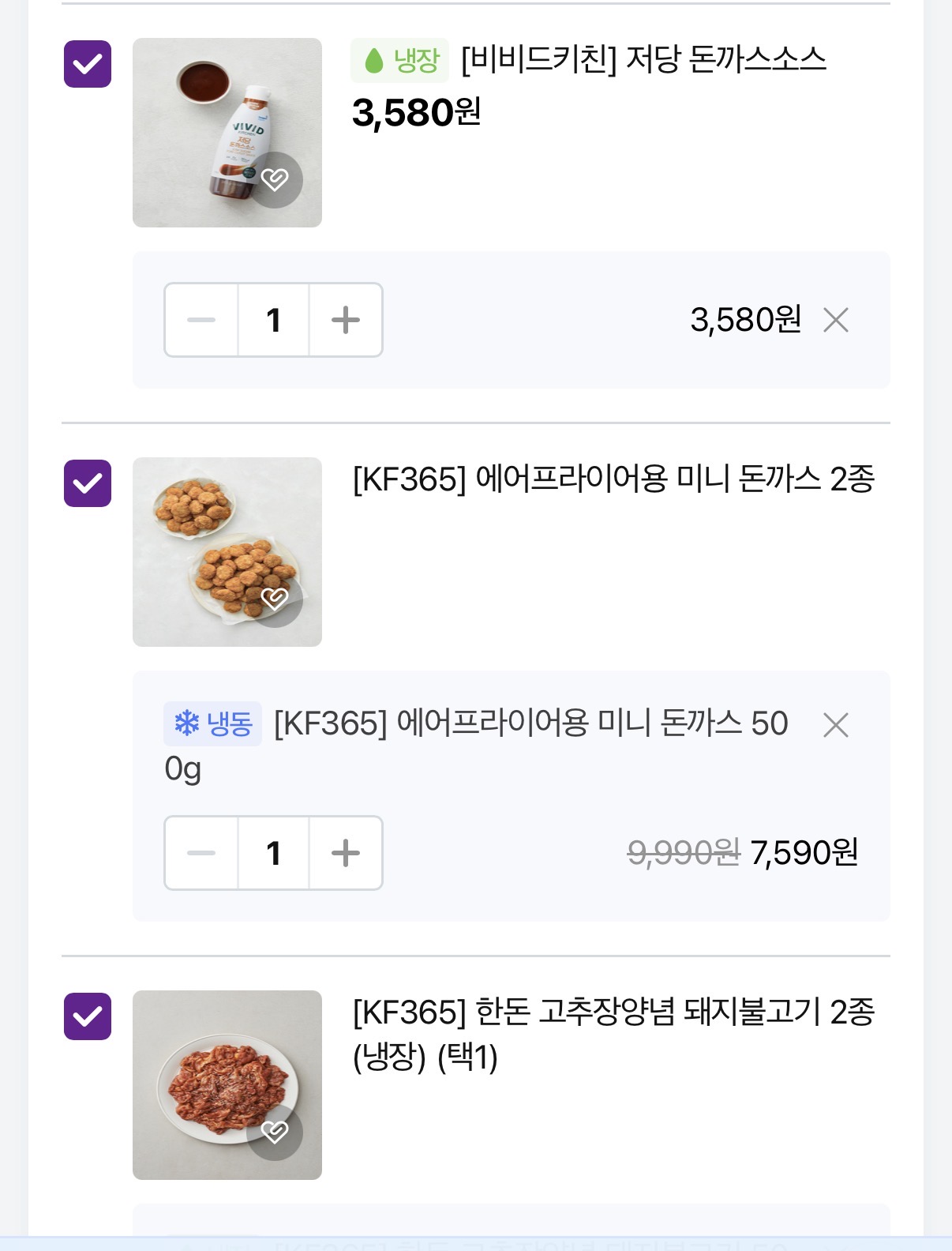
Task: Delete the 미니 돈까스 500g option
Action: pyautogui.click(x=835, y=724)
